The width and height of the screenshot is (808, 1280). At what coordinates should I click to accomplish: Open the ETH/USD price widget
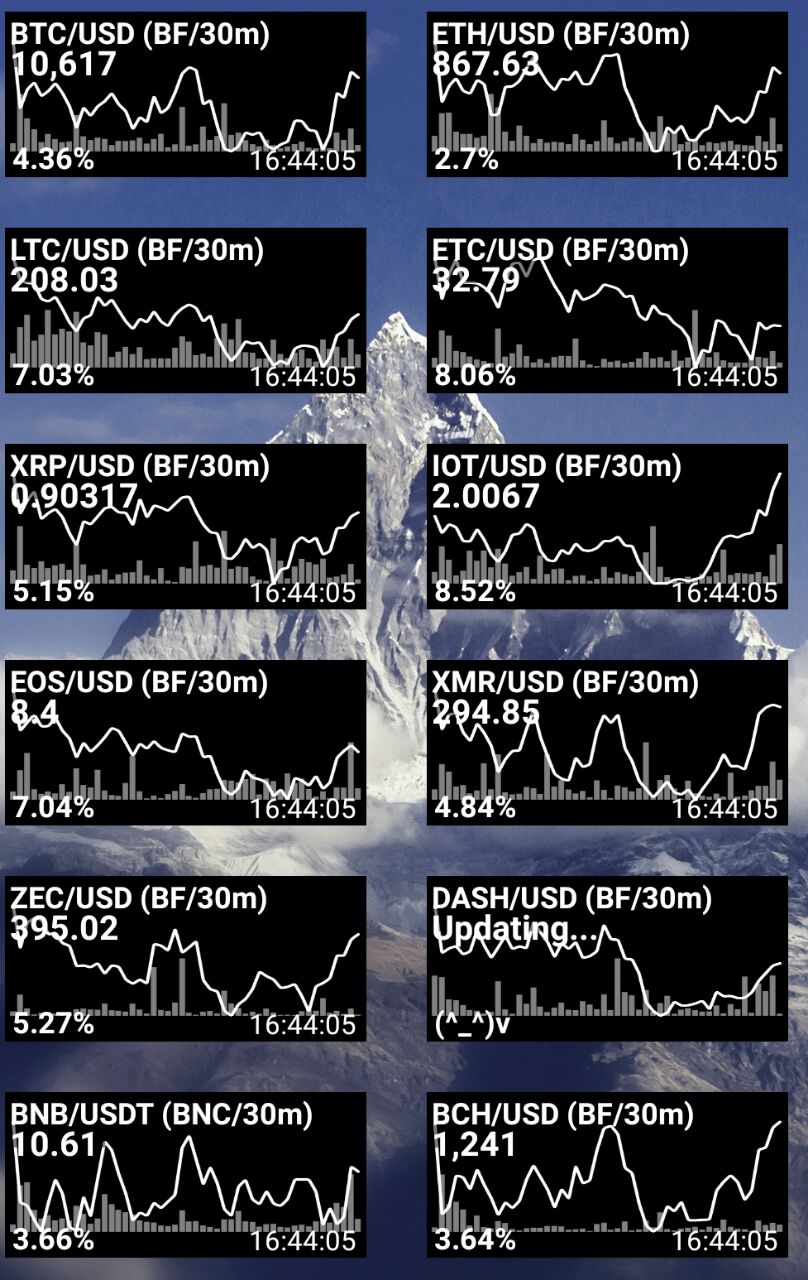click(x=607, y=95)
